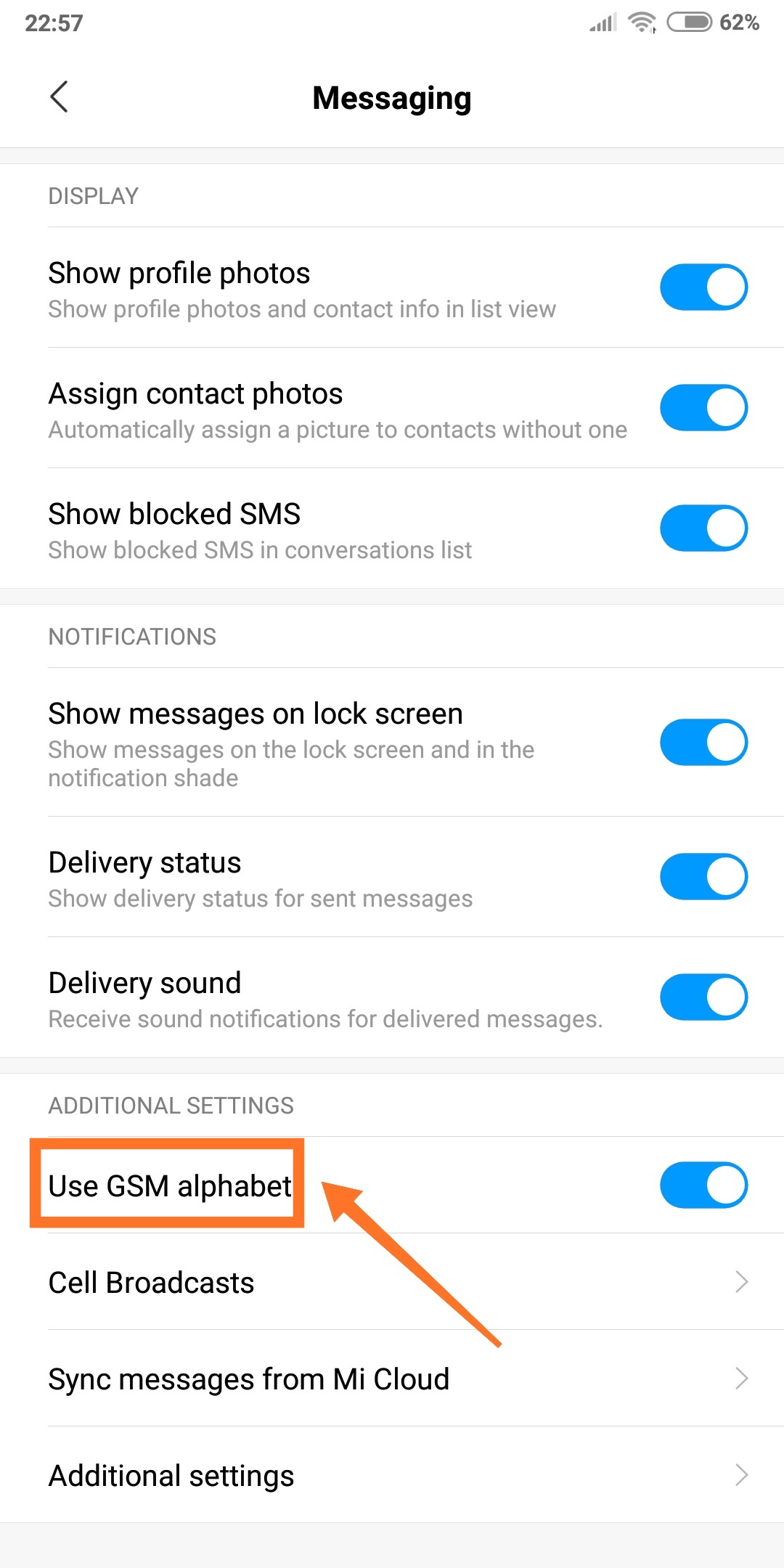The image size is (784, 1568).
Task: Disable Delivery sound switch
Action: (703, 997)
